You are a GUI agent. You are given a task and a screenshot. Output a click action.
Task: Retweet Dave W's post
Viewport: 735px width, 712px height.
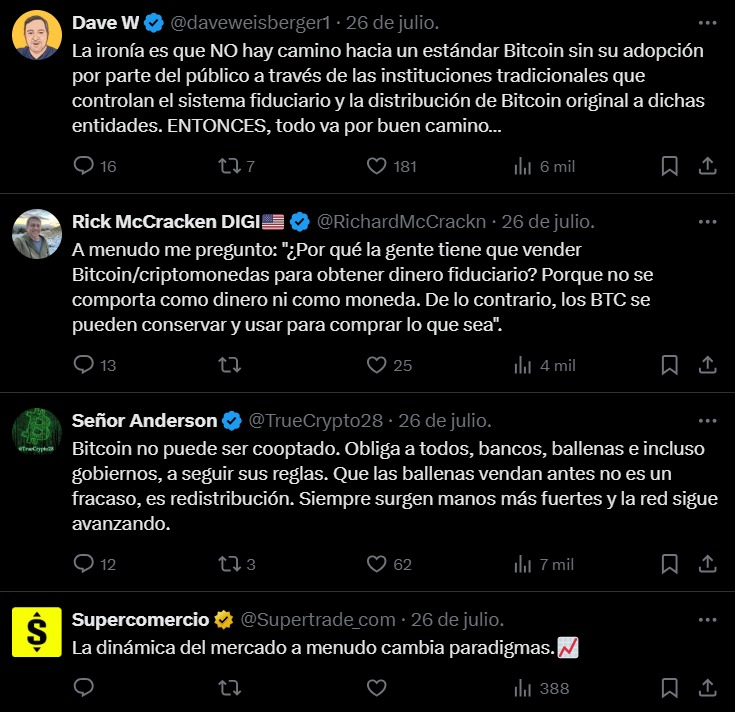229,166
